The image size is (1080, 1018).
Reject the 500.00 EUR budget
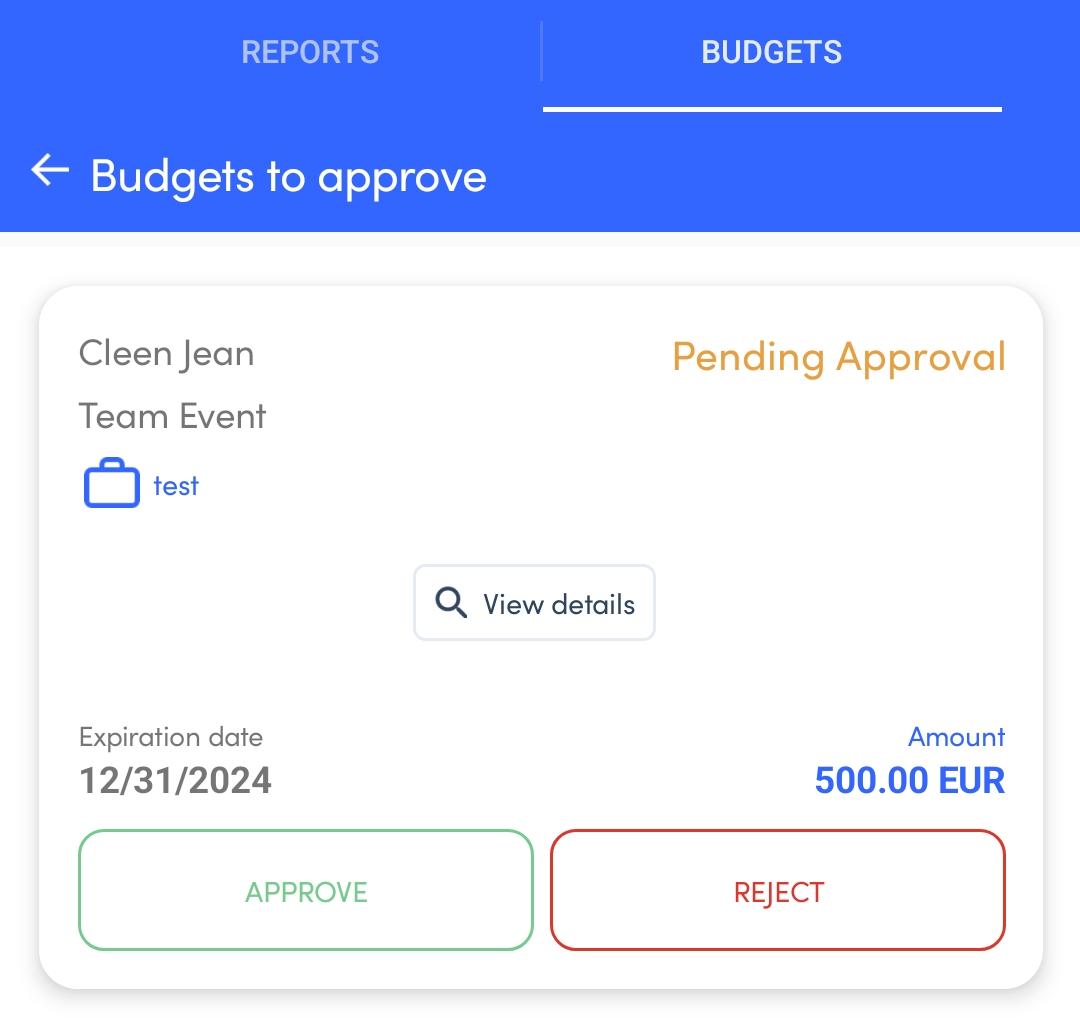click(777, 890)
